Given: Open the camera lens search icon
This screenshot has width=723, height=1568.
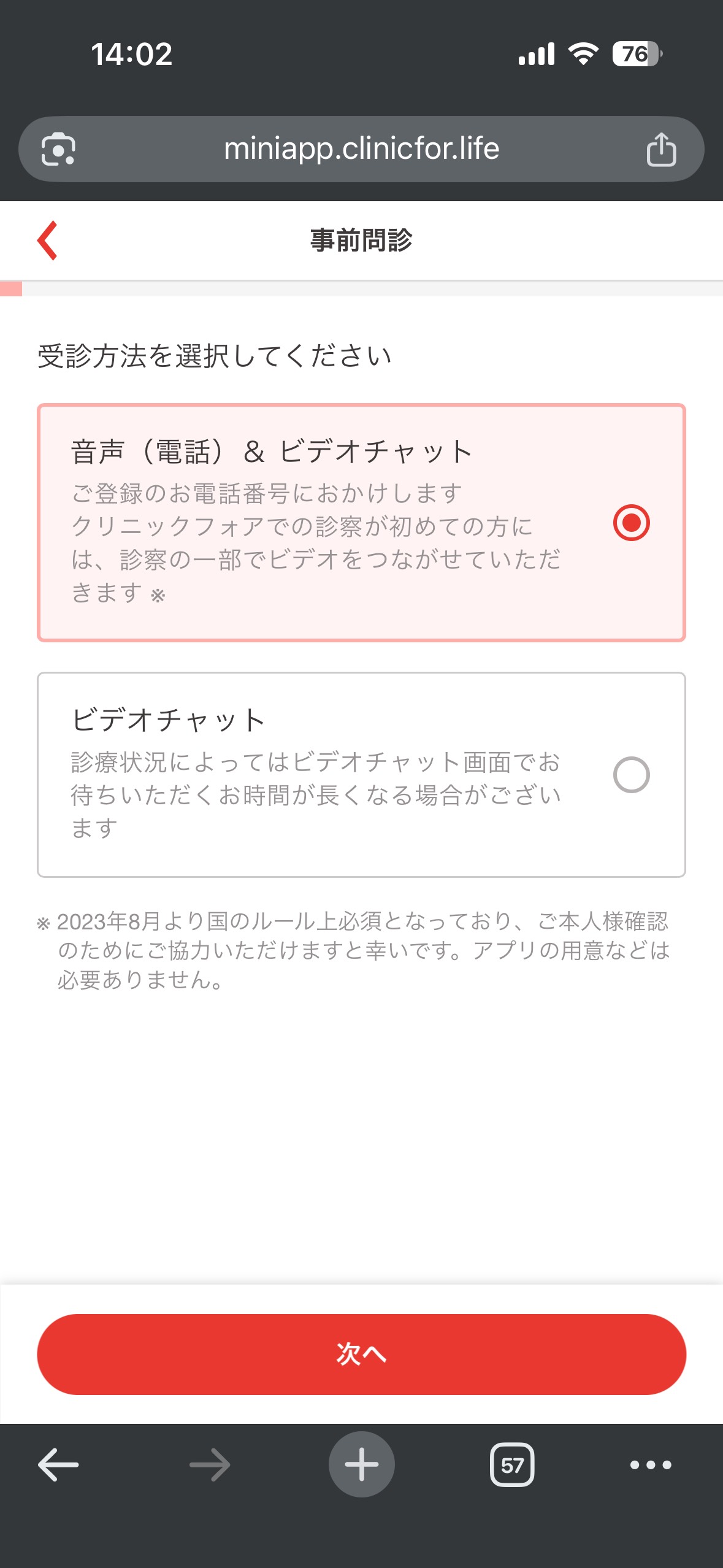Looking at the screenshot, I should click(58, 149).
